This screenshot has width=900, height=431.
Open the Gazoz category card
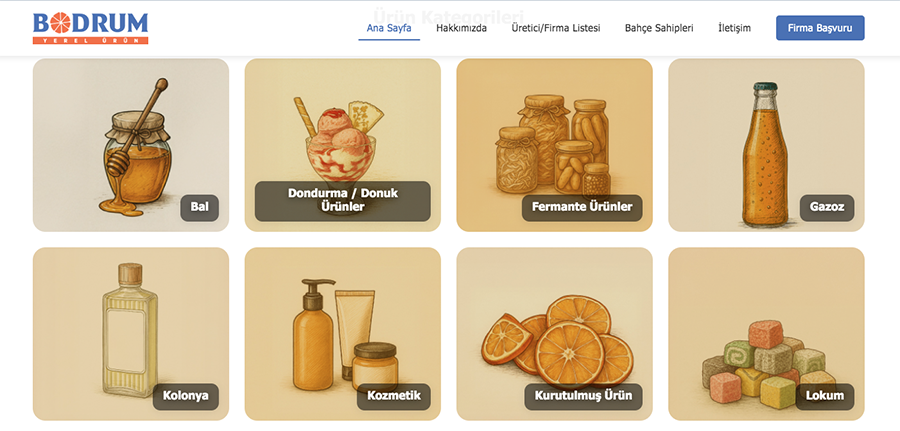pyautogui.click(x=766, y=145)
